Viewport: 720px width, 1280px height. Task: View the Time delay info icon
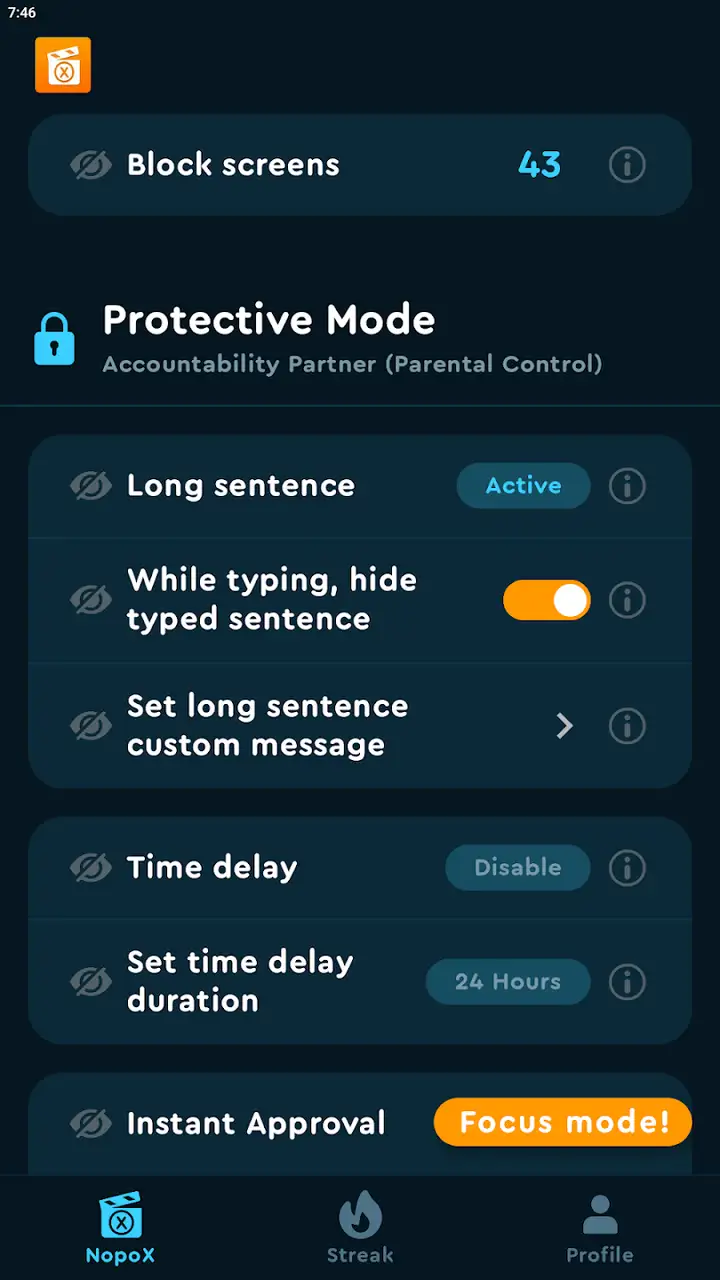click(x=627, y=868)
